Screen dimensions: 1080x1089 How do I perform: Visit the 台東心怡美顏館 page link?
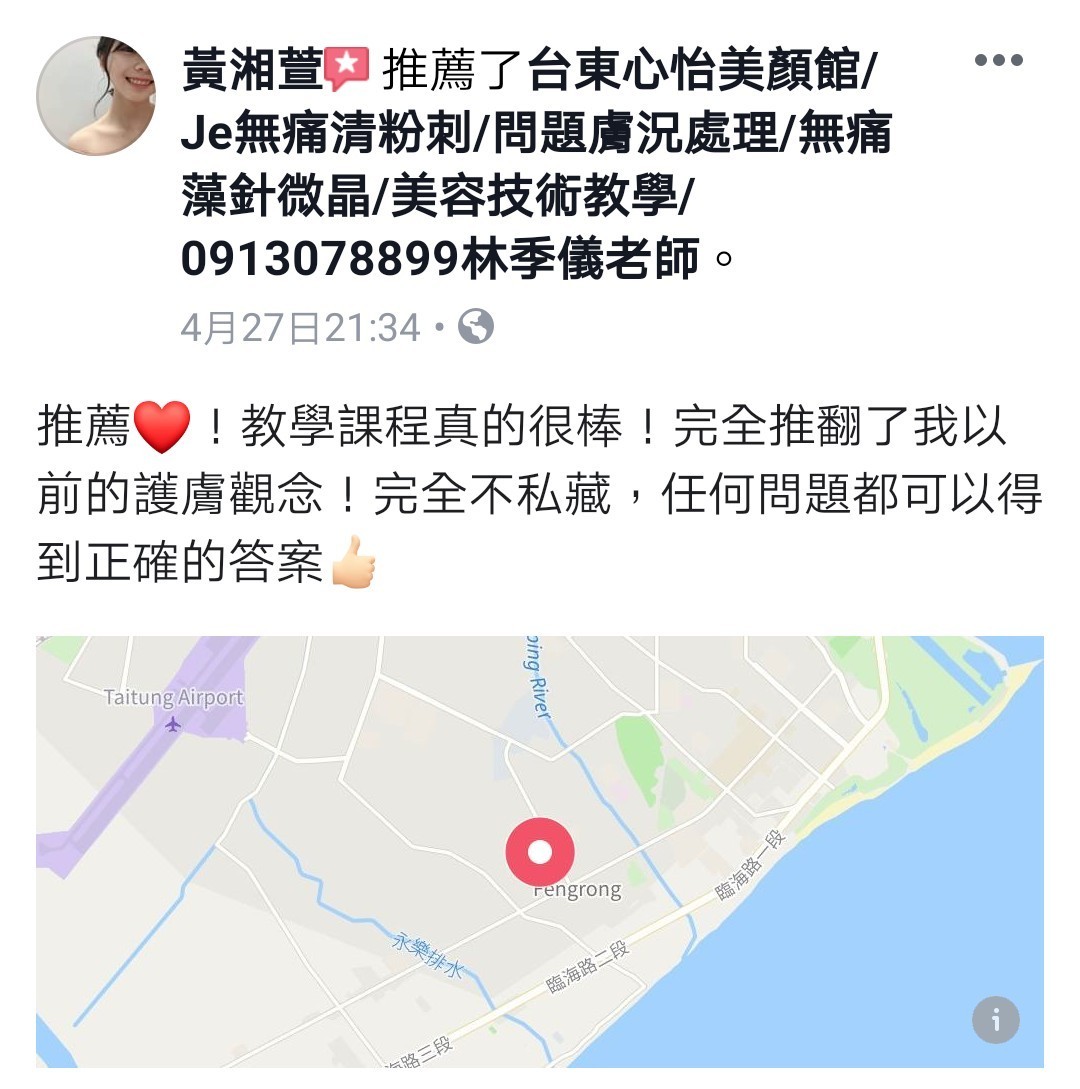(536, 166)
